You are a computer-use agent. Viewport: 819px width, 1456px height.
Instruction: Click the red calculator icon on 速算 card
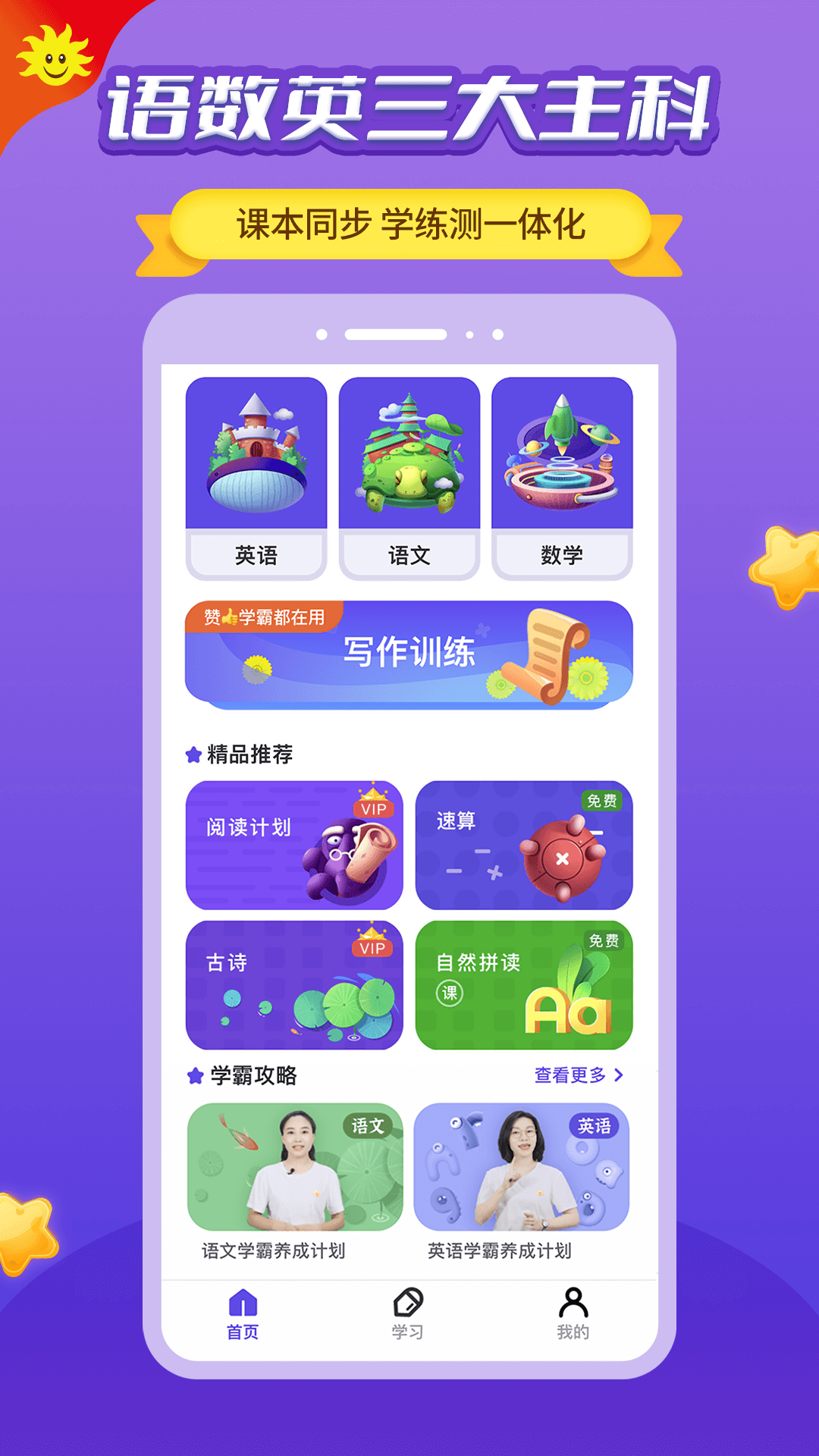click(561, 857)
